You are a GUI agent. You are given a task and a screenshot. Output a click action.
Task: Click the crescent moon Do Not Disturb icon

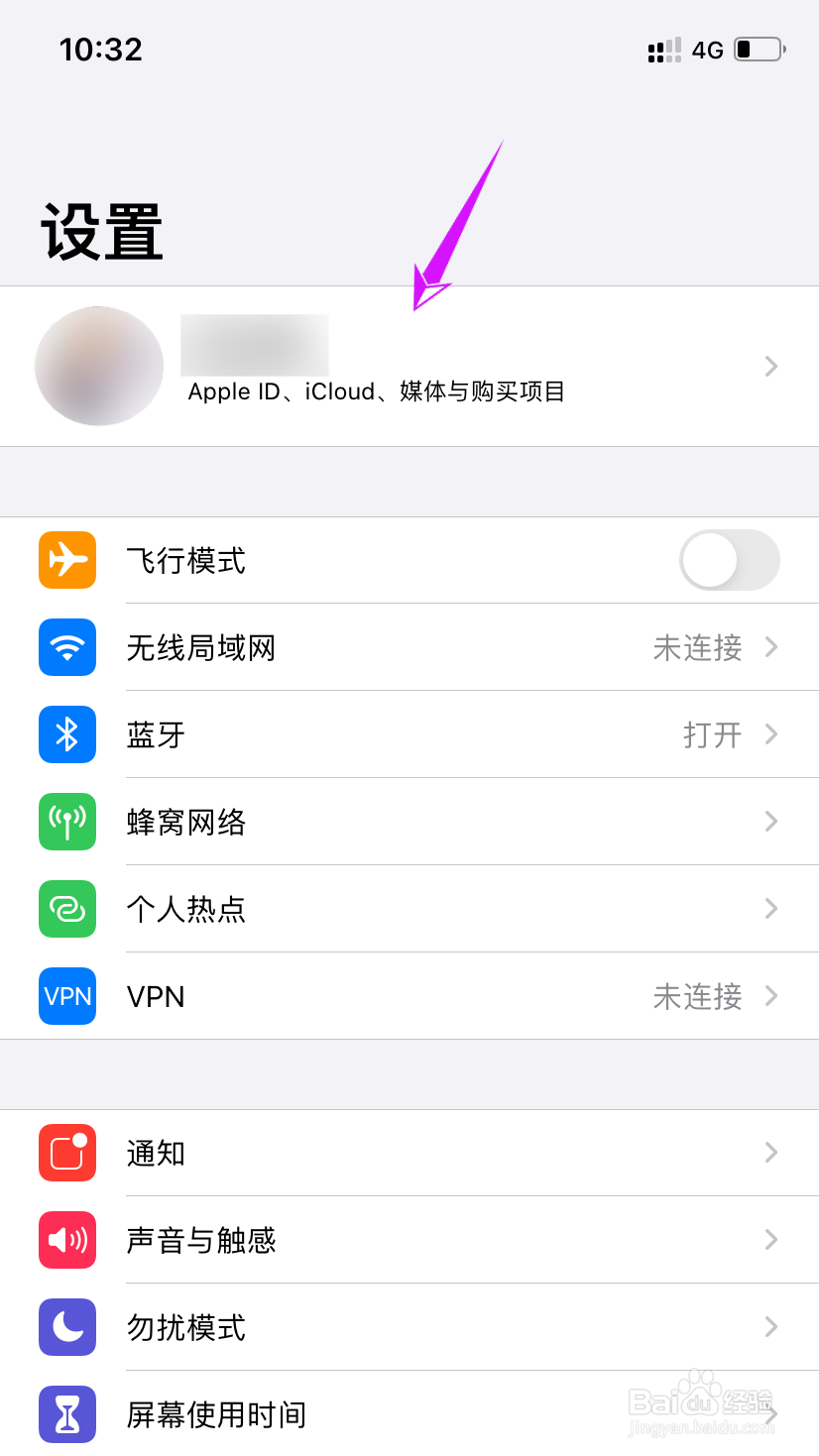(66, 1327)
